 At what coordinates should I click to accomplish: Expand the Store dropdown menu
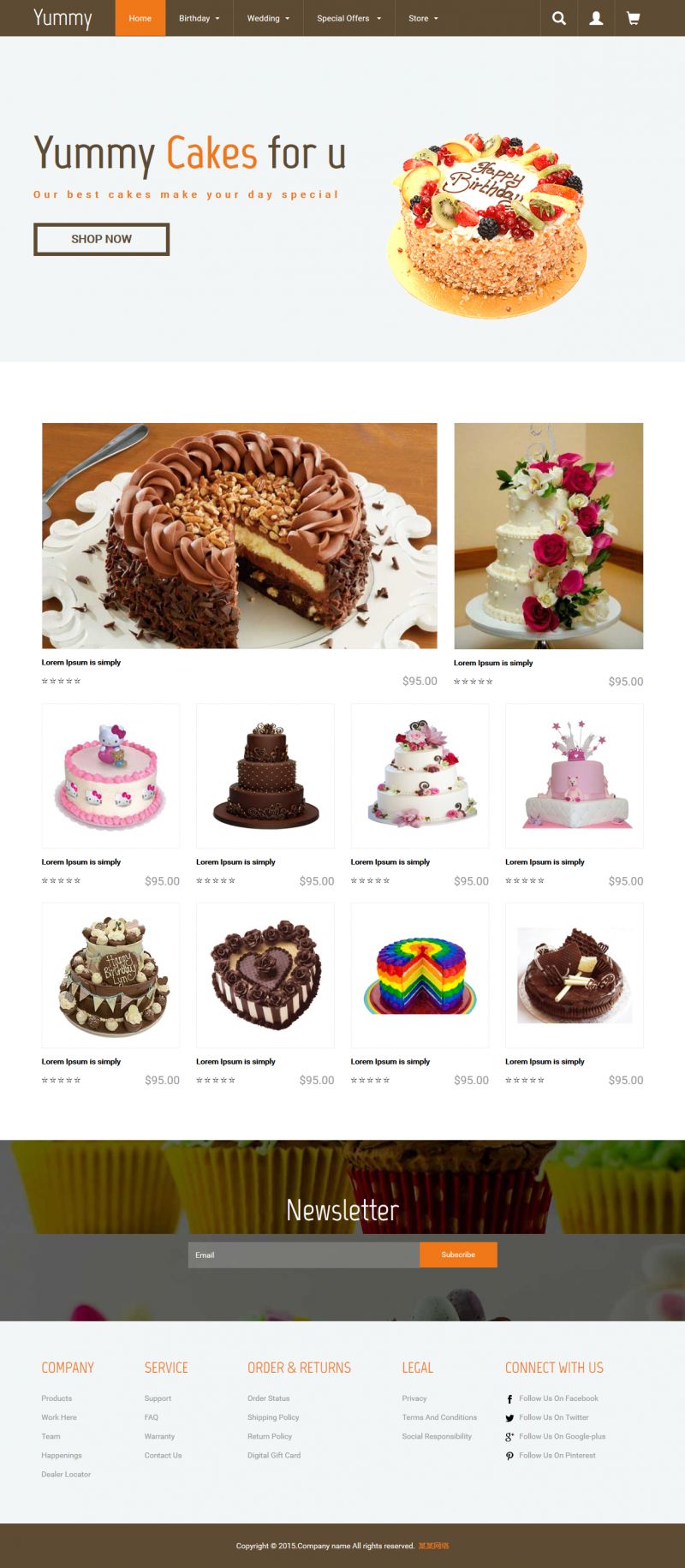[423, 18]
